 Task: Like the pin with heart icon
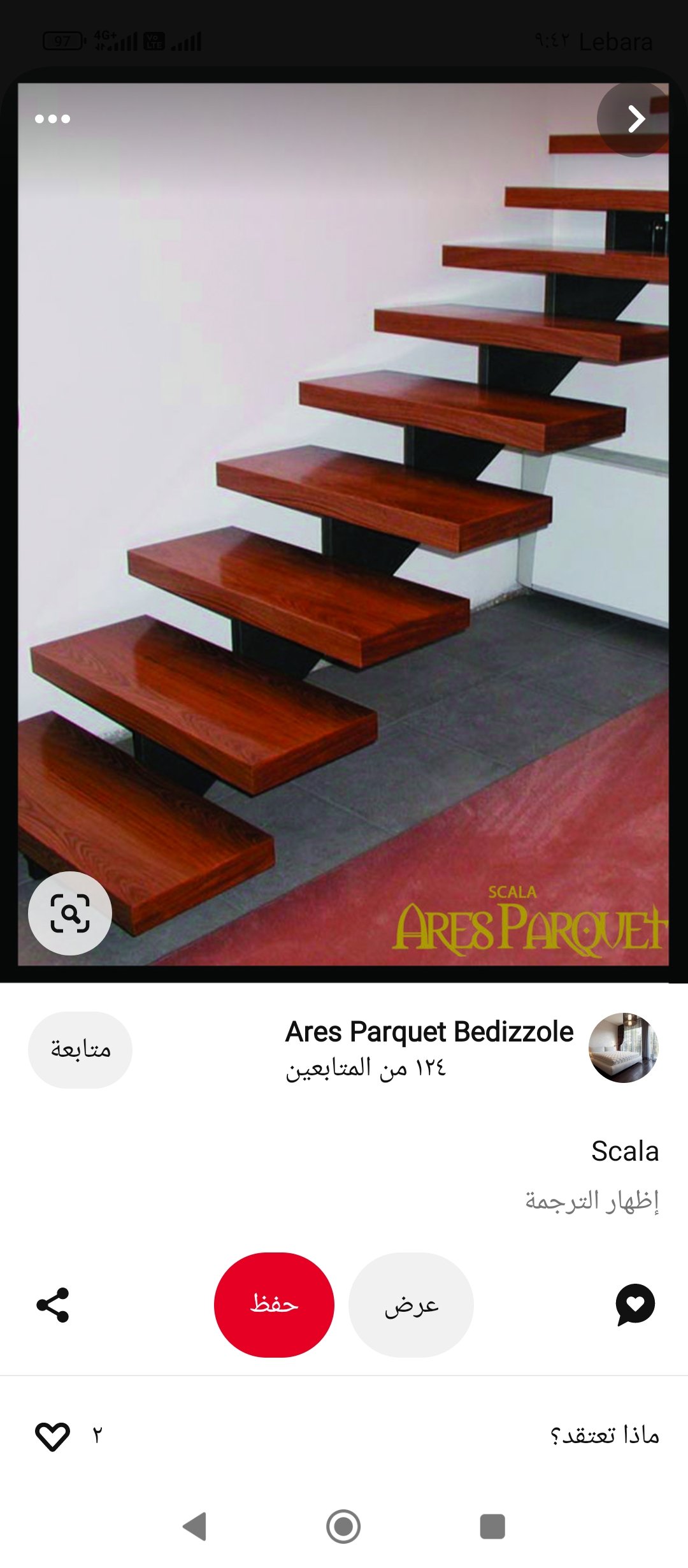point(52,1437)
